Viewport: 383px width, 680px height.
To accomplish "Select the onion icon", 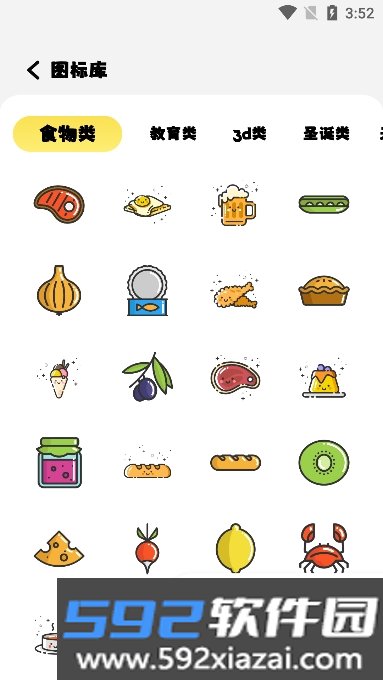I will pos(59,290).
